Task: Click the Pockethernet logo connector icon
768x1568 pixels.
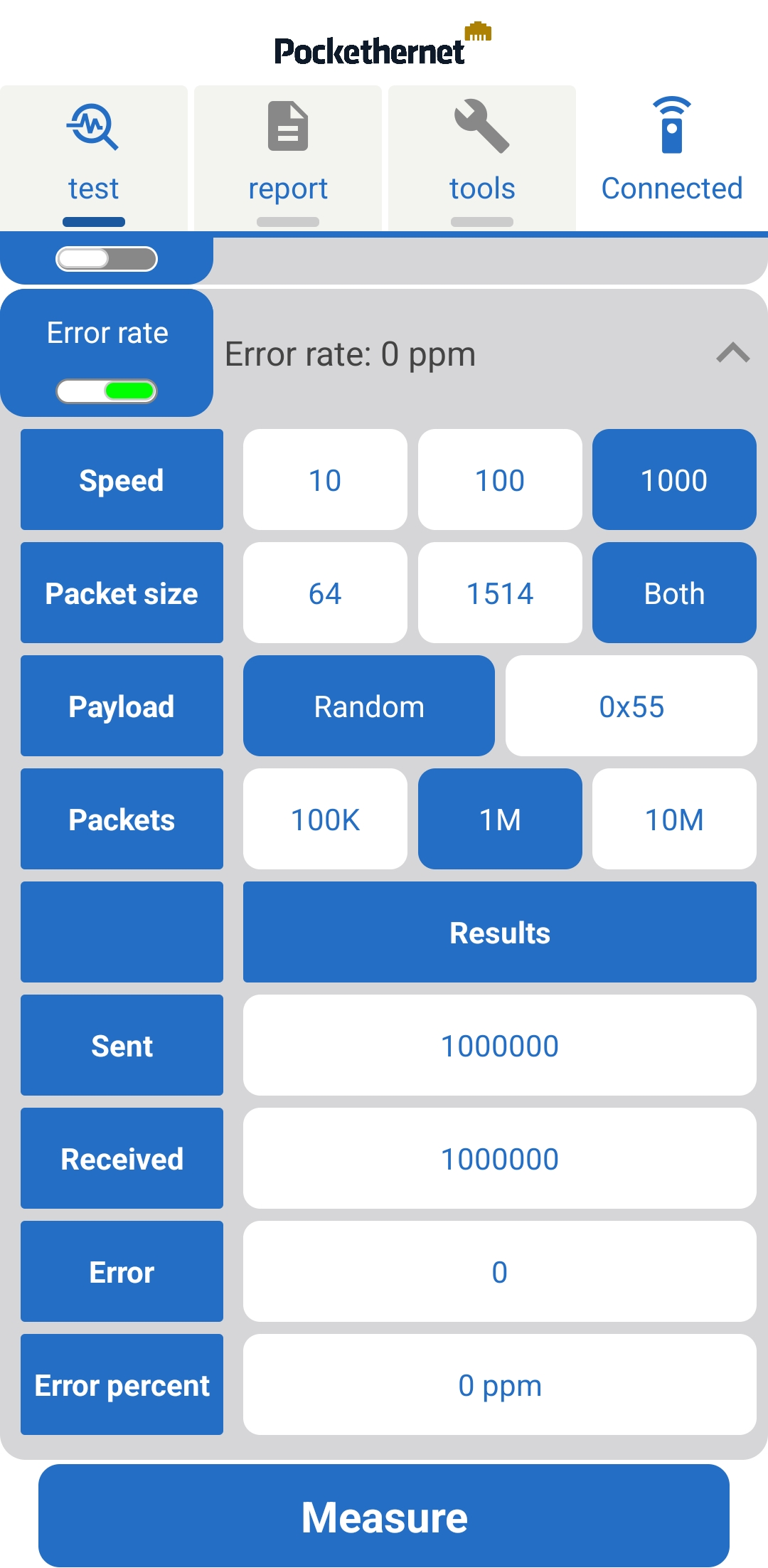Action: [x=478, y=32]
